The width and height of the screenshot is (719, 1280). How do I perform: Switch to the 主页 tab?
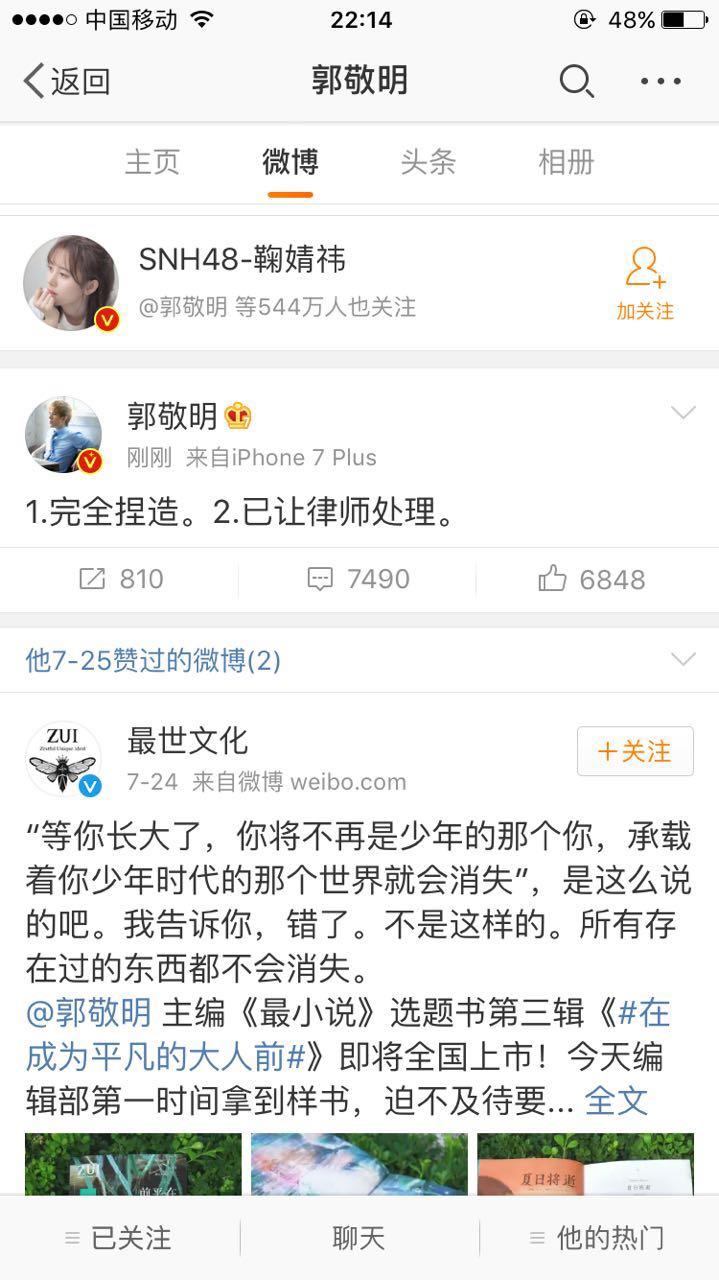(152, 162)
